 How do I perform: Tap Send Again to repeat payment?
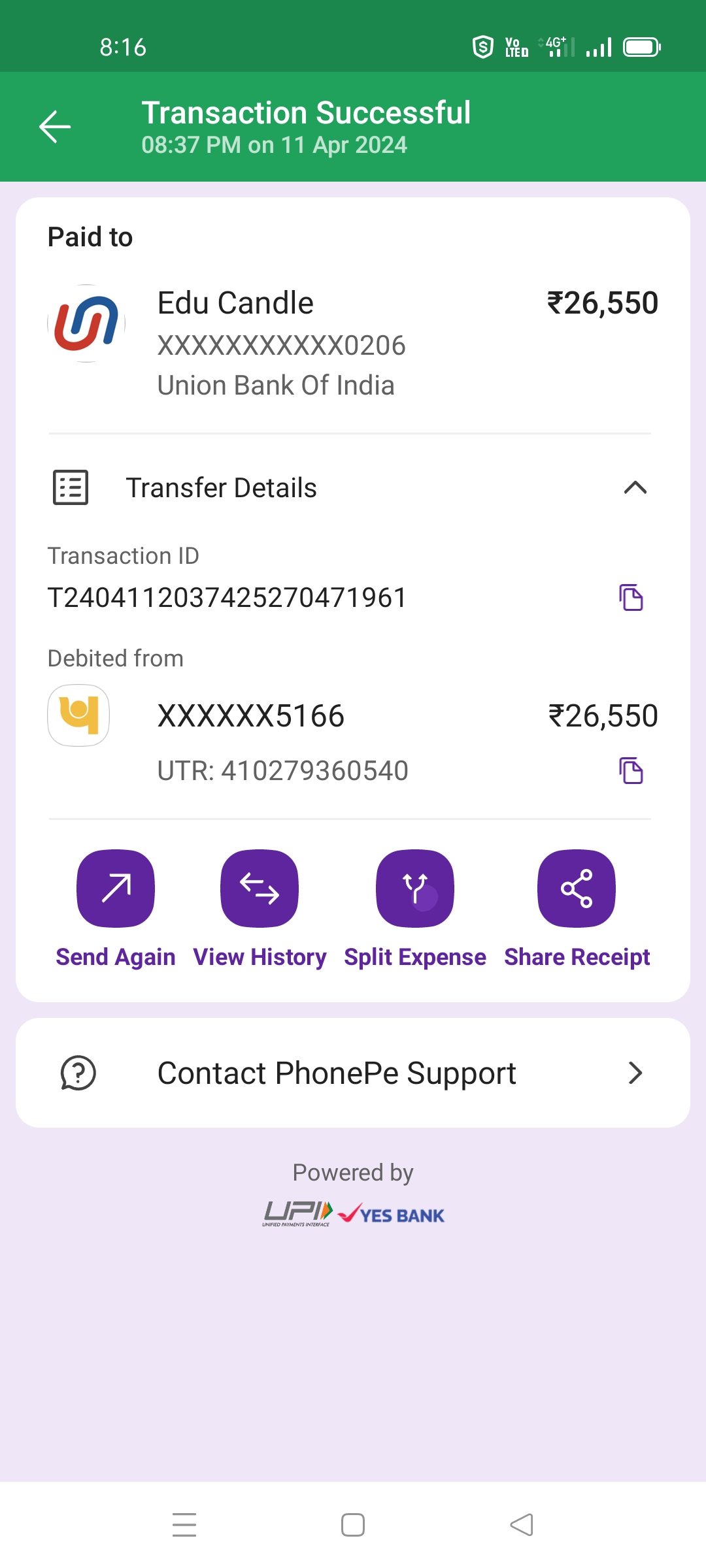(x=116, y=889)
